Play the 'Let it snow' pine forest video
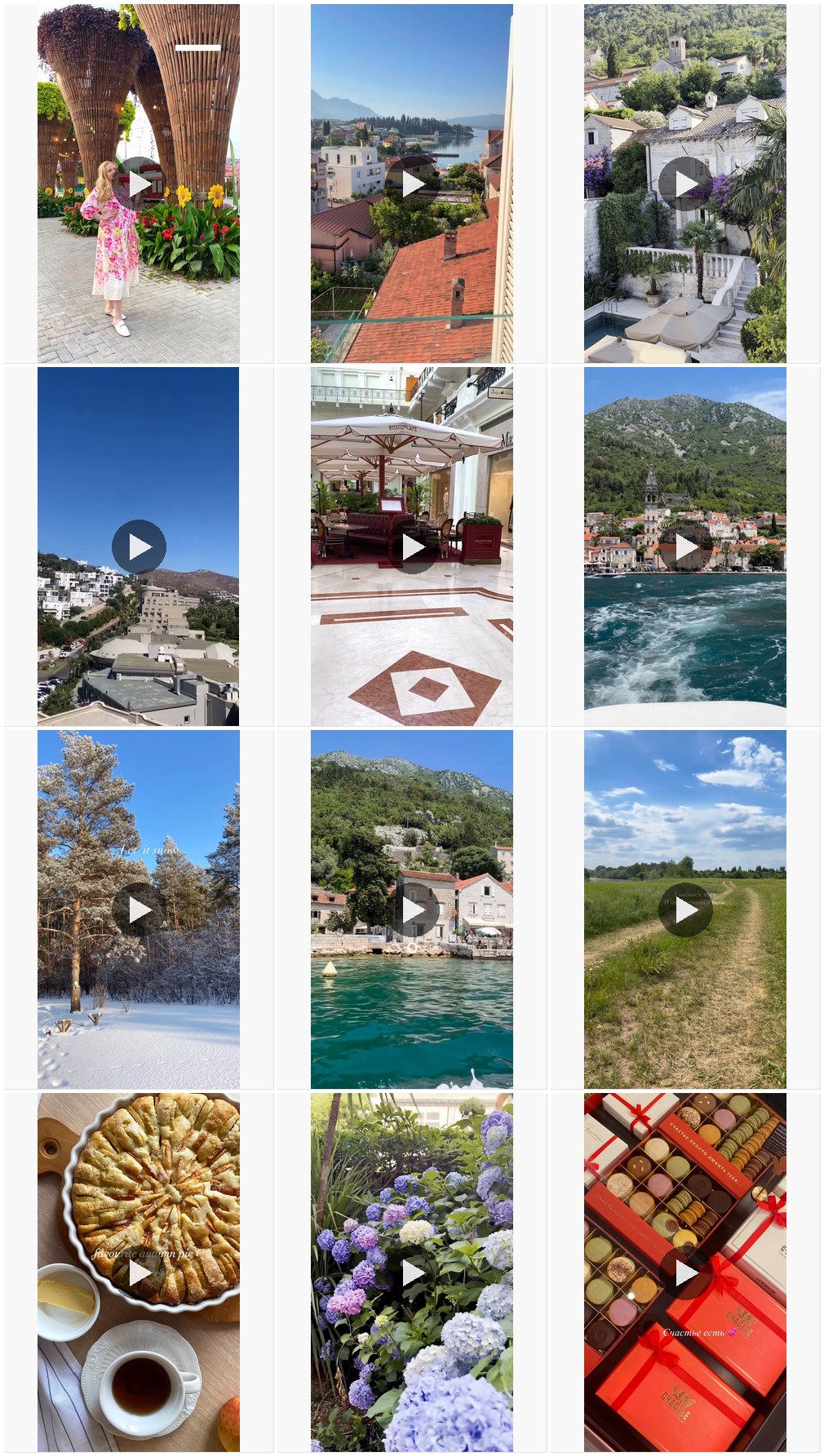 pos(139,909)
